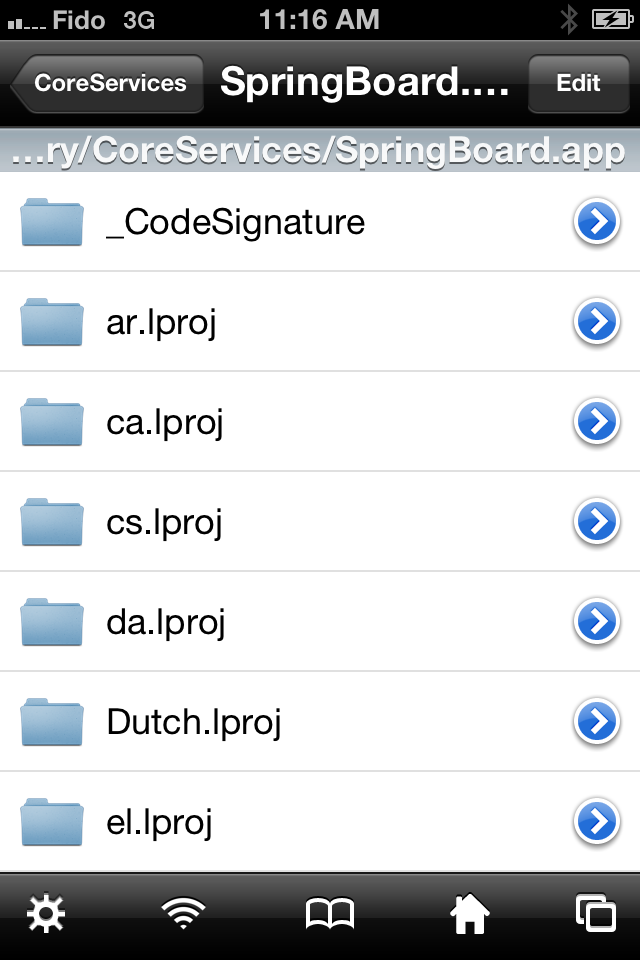Open the da.lproj folder
This screenshot has height=960, width=640.
coord(165,622)
